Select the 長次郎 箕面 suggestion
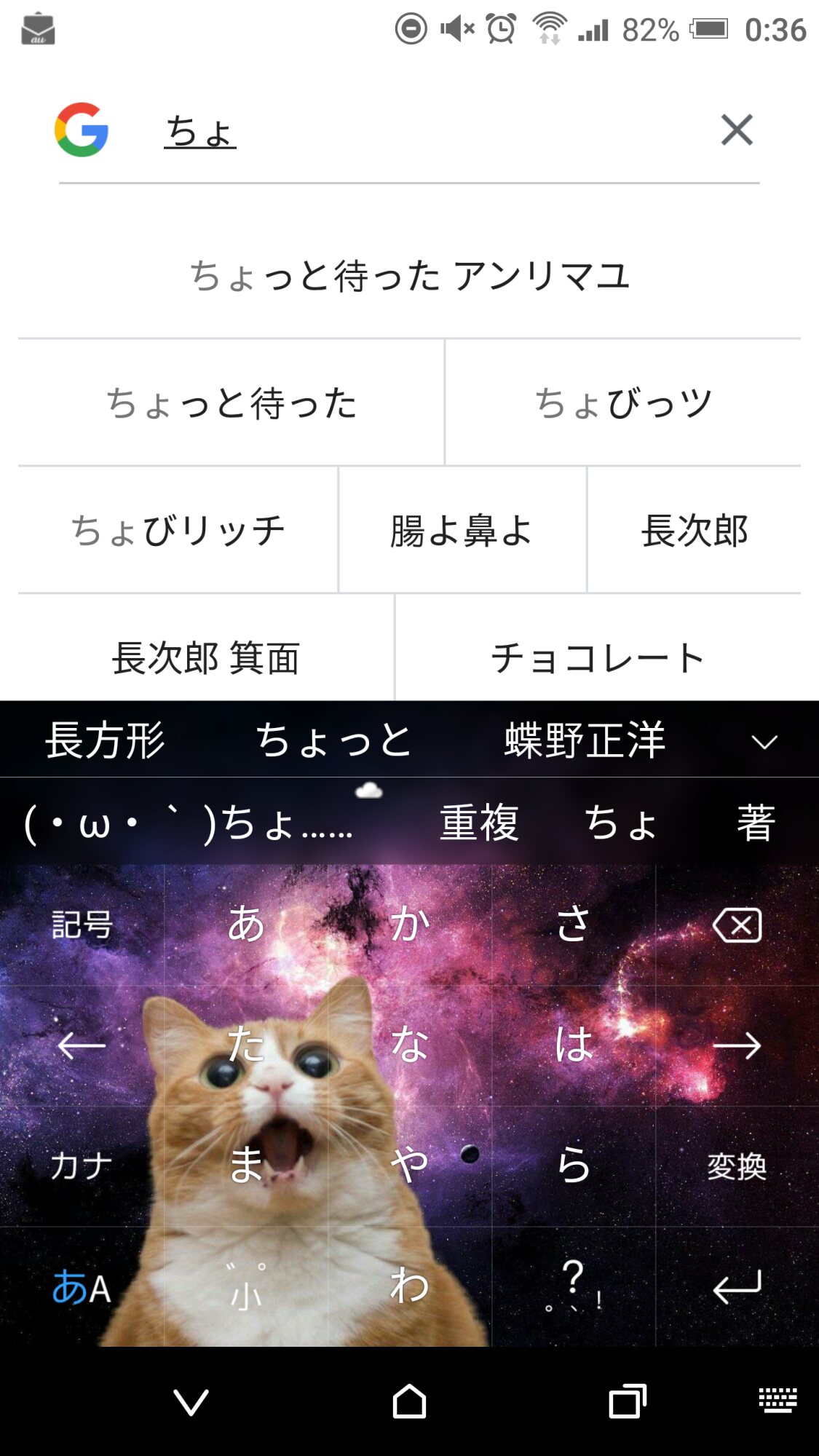Screen dimensions: 819x1456 click(205, 657)
